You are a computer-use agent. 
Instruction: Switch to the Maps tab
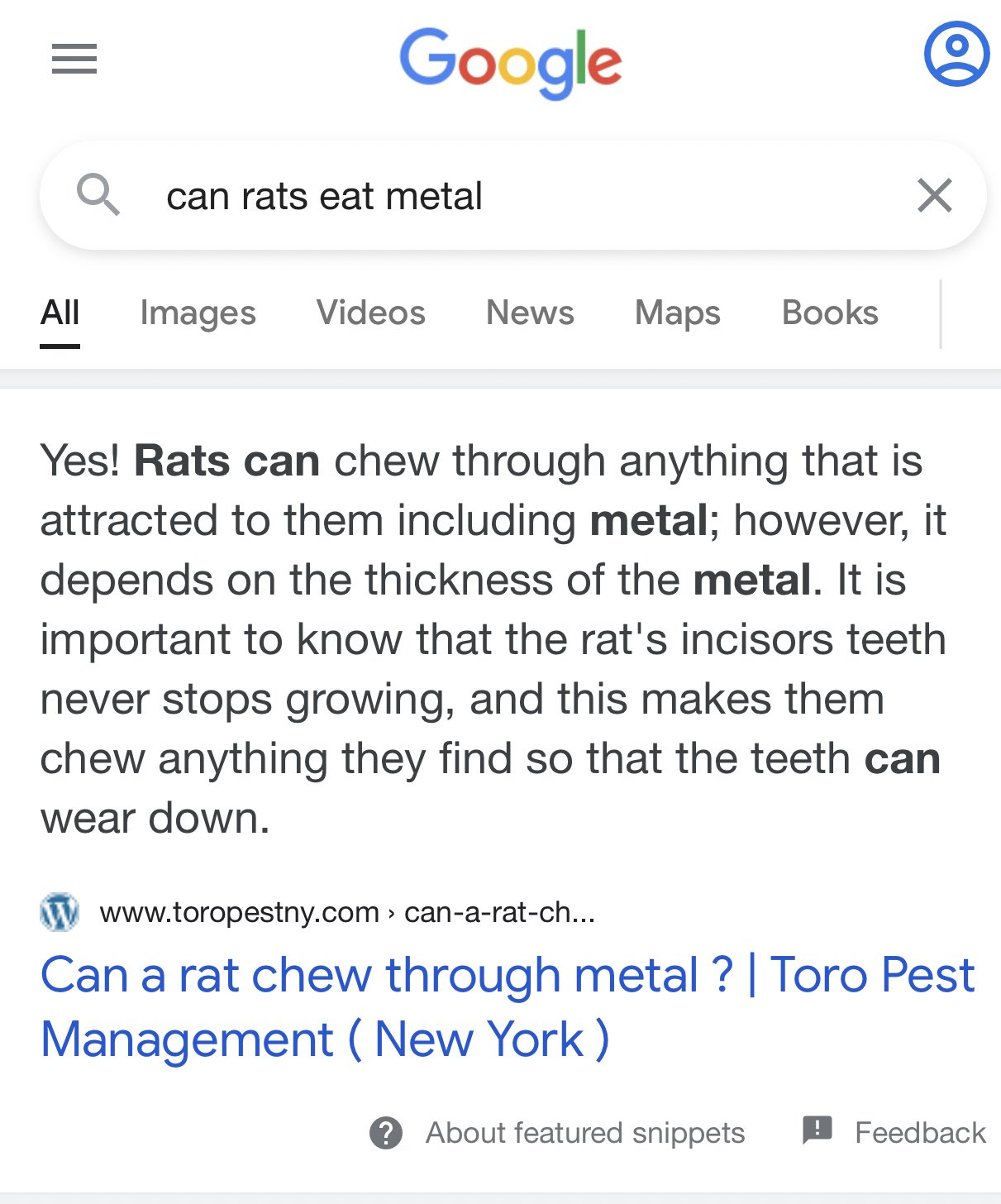[677, 313]
